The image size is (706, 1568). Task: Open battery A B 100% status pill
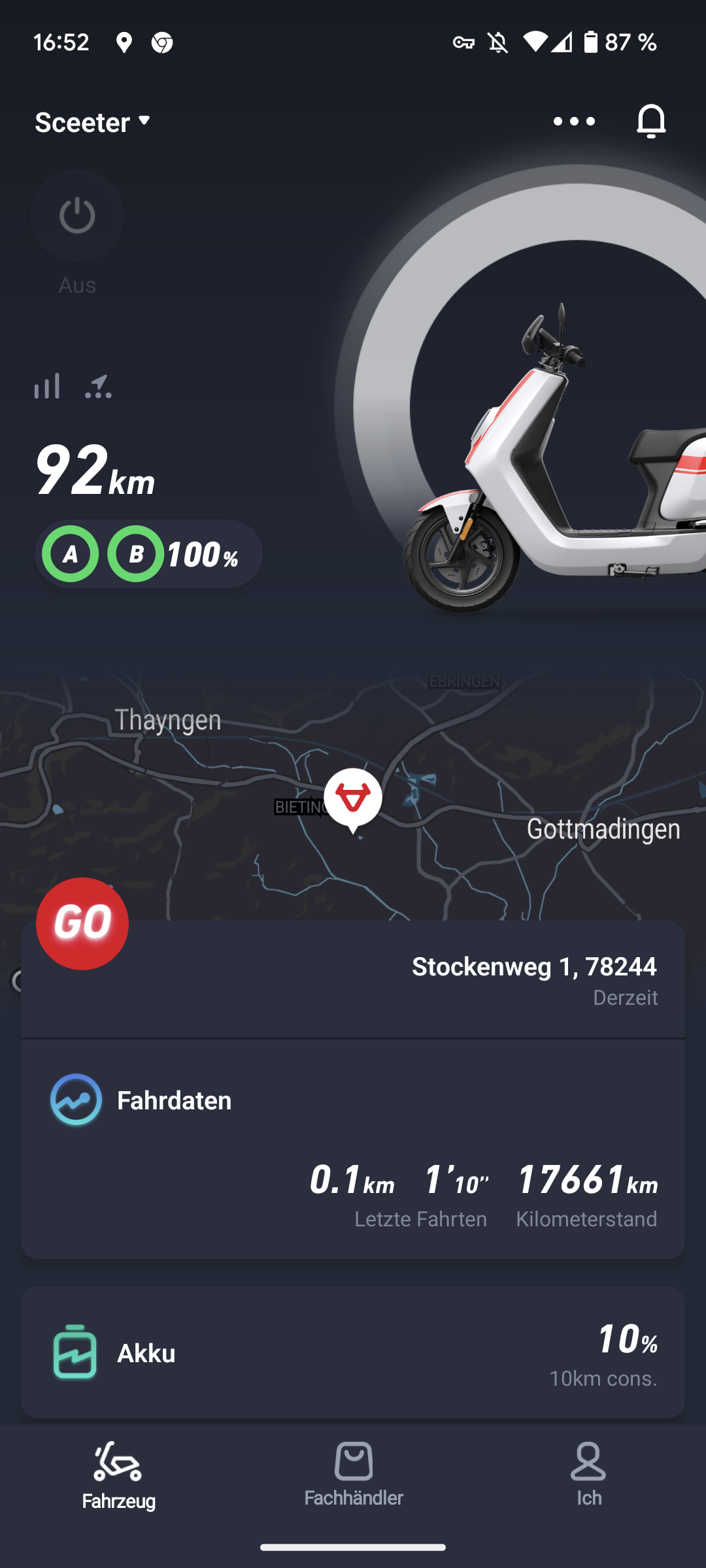[149, 554]
